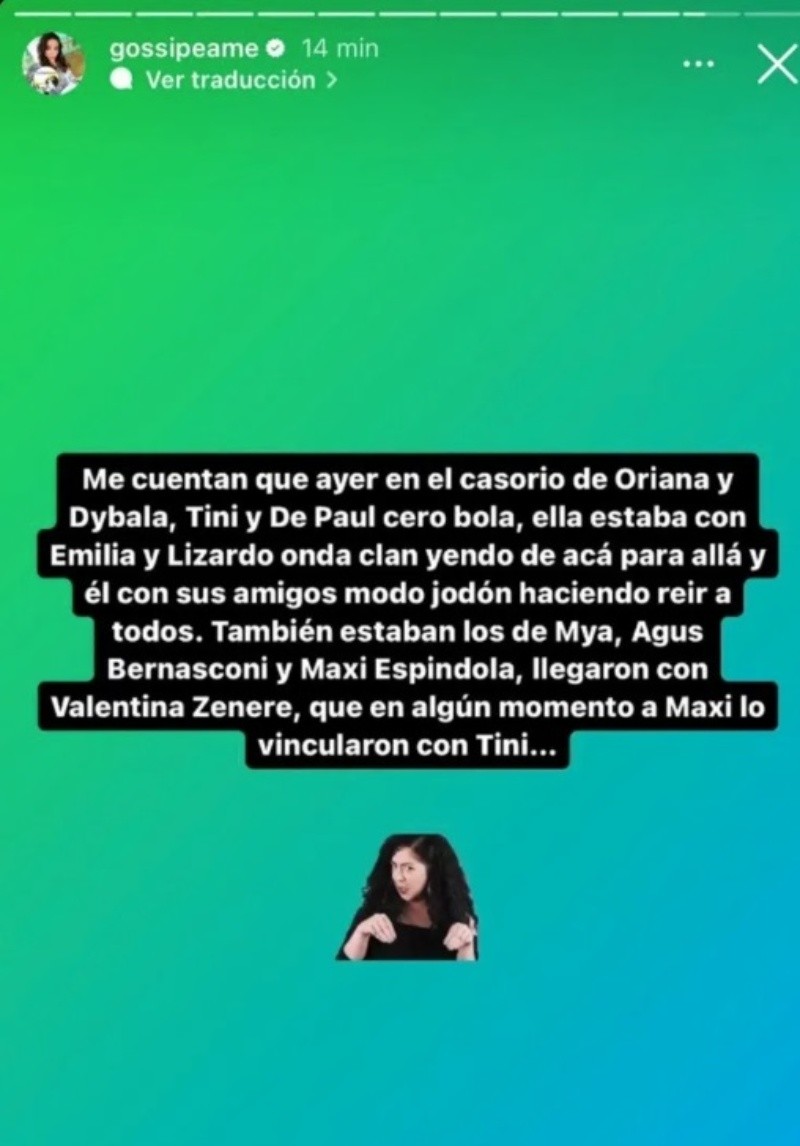This screenshot has width=800, height=1146.
Task: Open the three-dot story options menu
Action: point(698,64)
